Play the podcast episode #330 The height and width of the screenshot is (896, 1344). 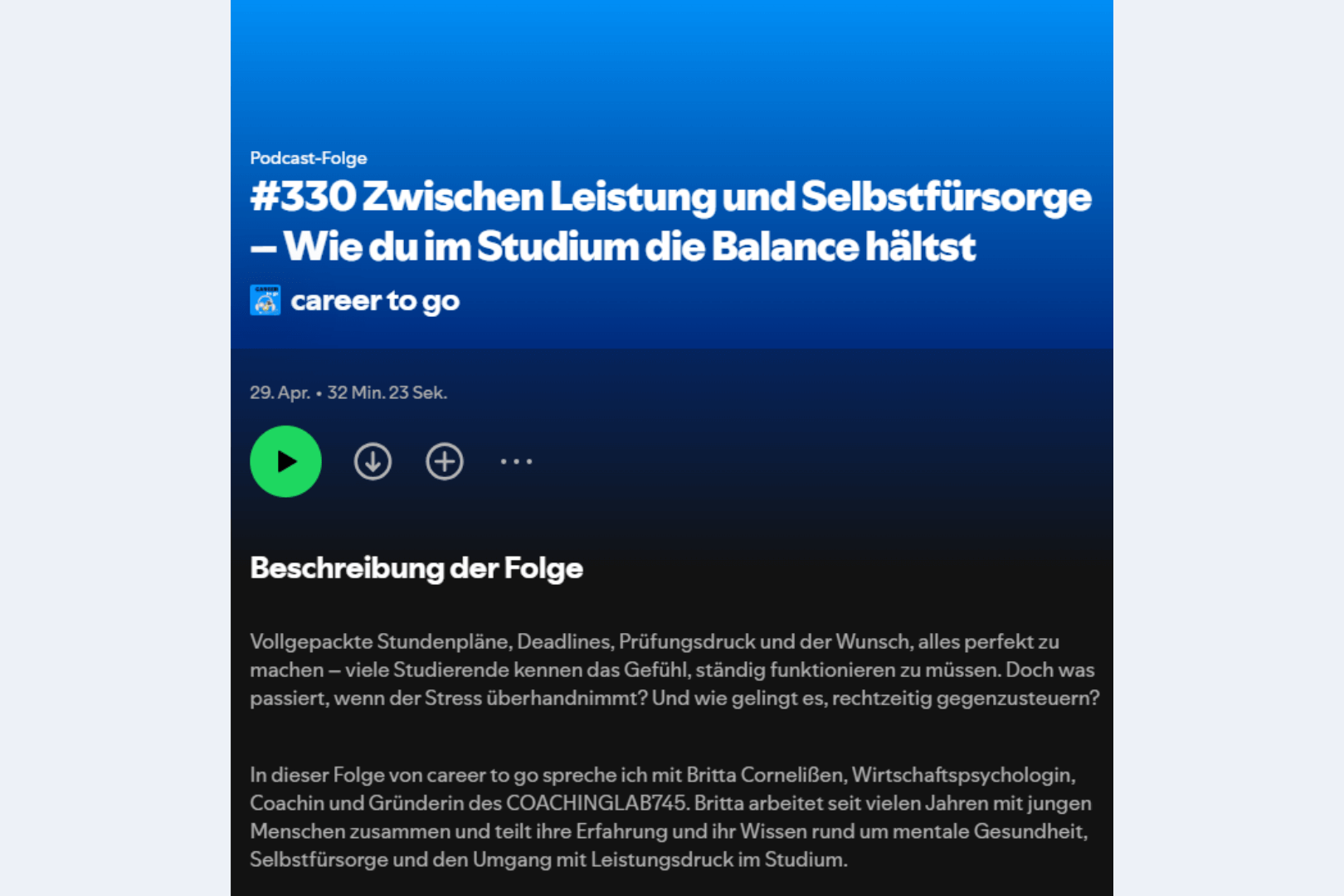click(285, 461)
